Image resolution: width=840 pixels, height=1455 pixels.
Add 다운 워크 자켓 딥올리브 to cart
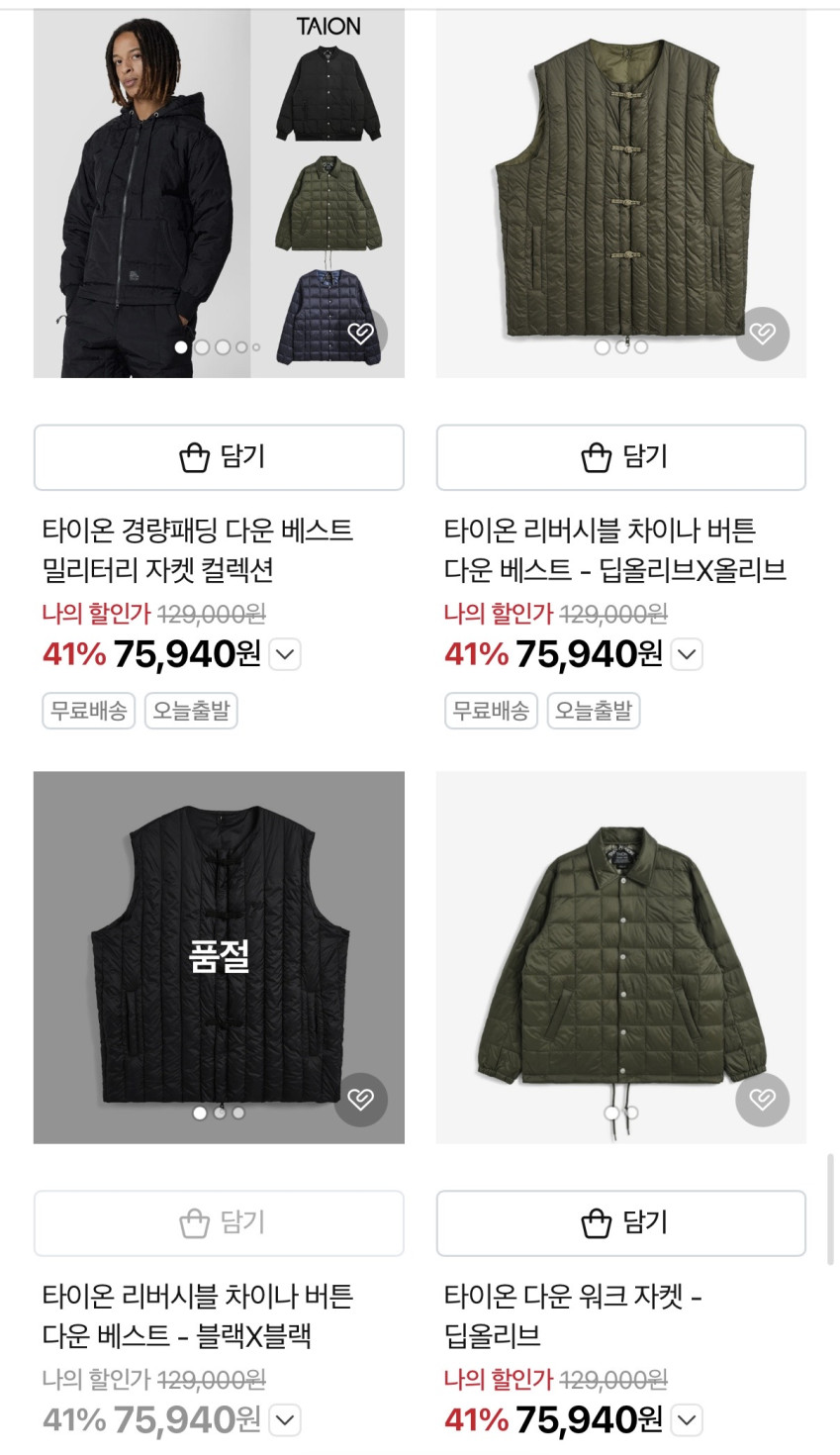coord(621,1223)
